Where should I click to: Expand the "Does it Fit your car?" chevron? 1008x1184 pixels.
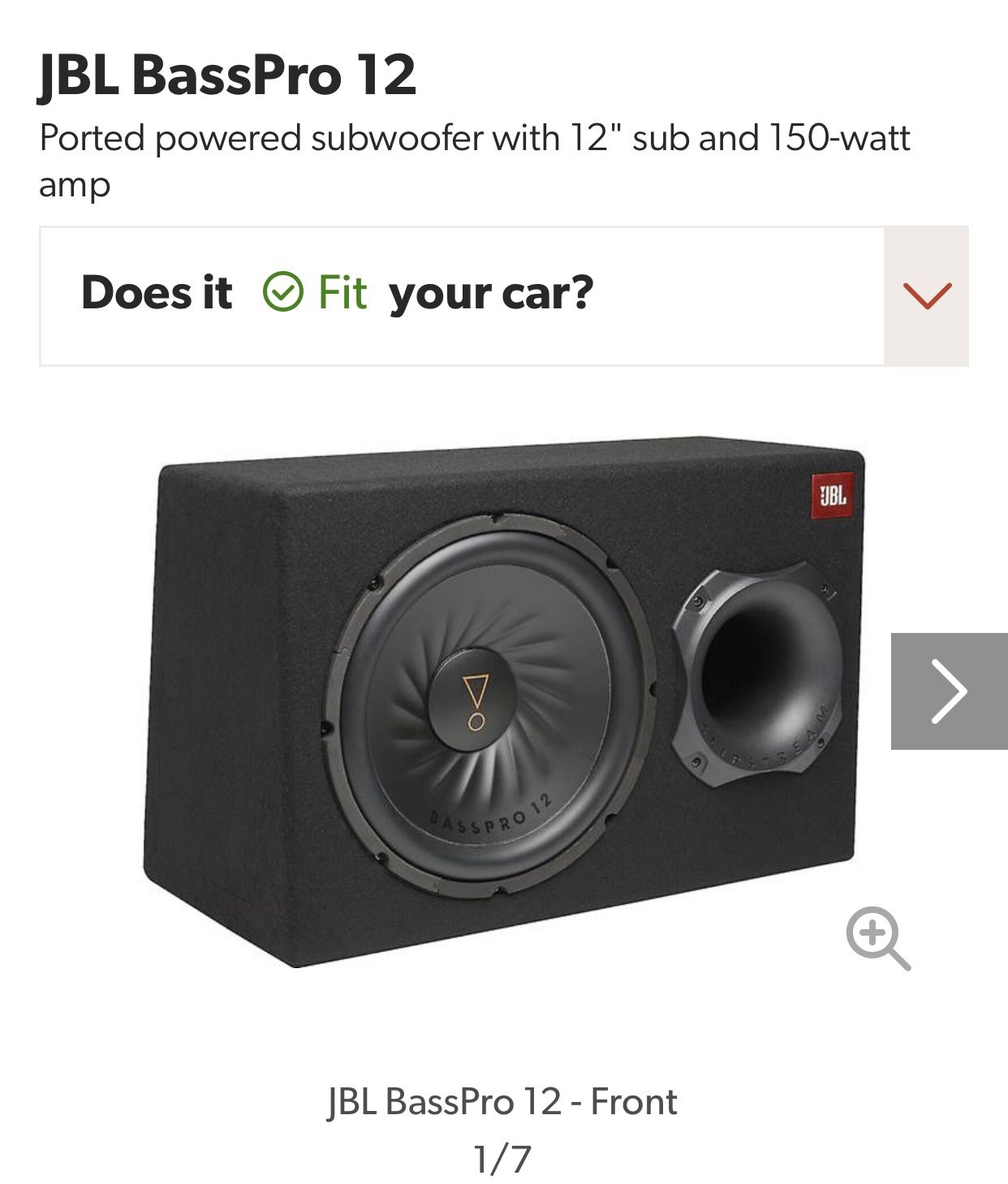click(x=926, y=296)
